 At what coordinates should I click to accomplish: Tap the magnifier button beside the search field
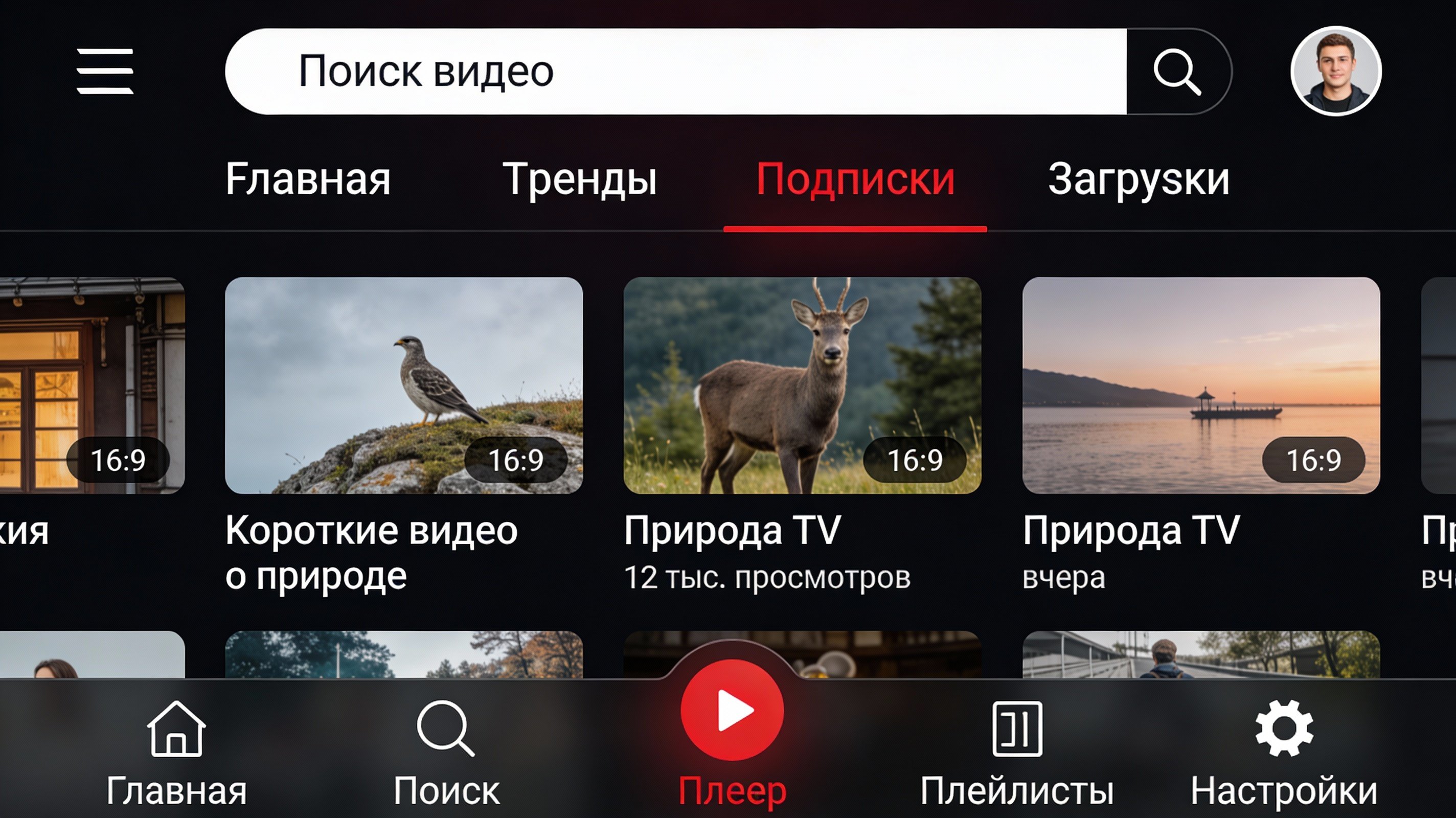(x=1177, y=72)
